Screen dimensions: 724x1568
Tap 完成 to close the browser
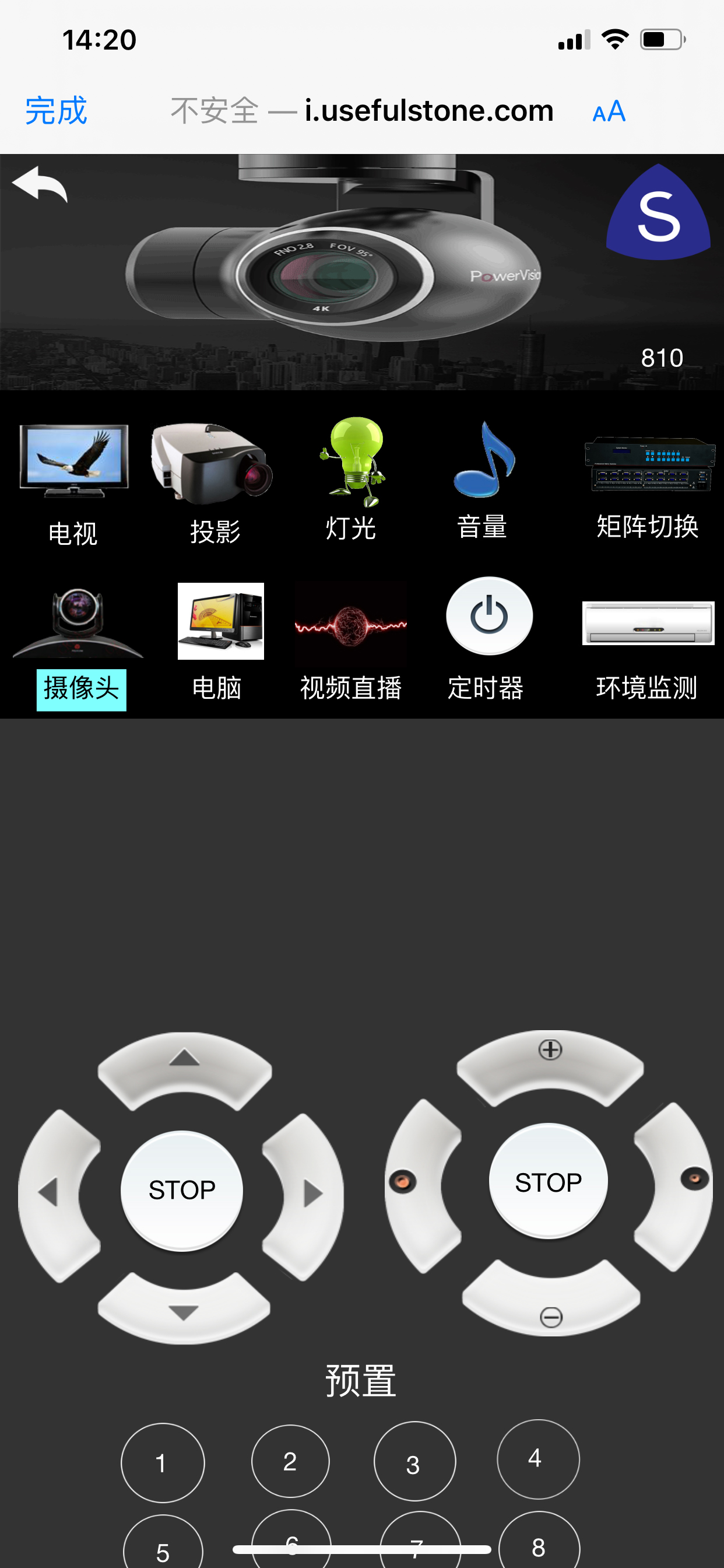pyautogui.click(x=56, y=111)
